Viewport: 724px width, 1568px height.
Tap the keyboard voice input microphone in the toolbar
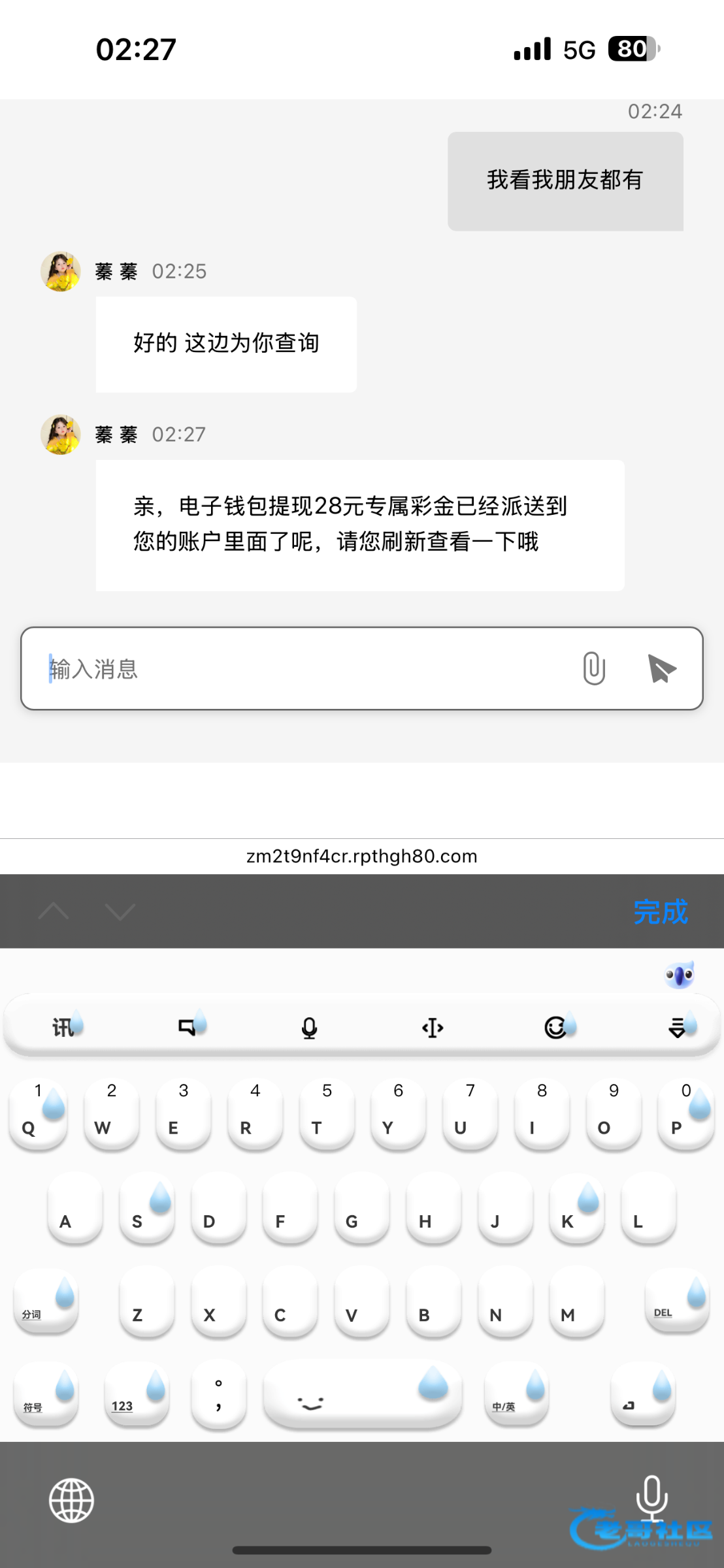point(309,1028)
